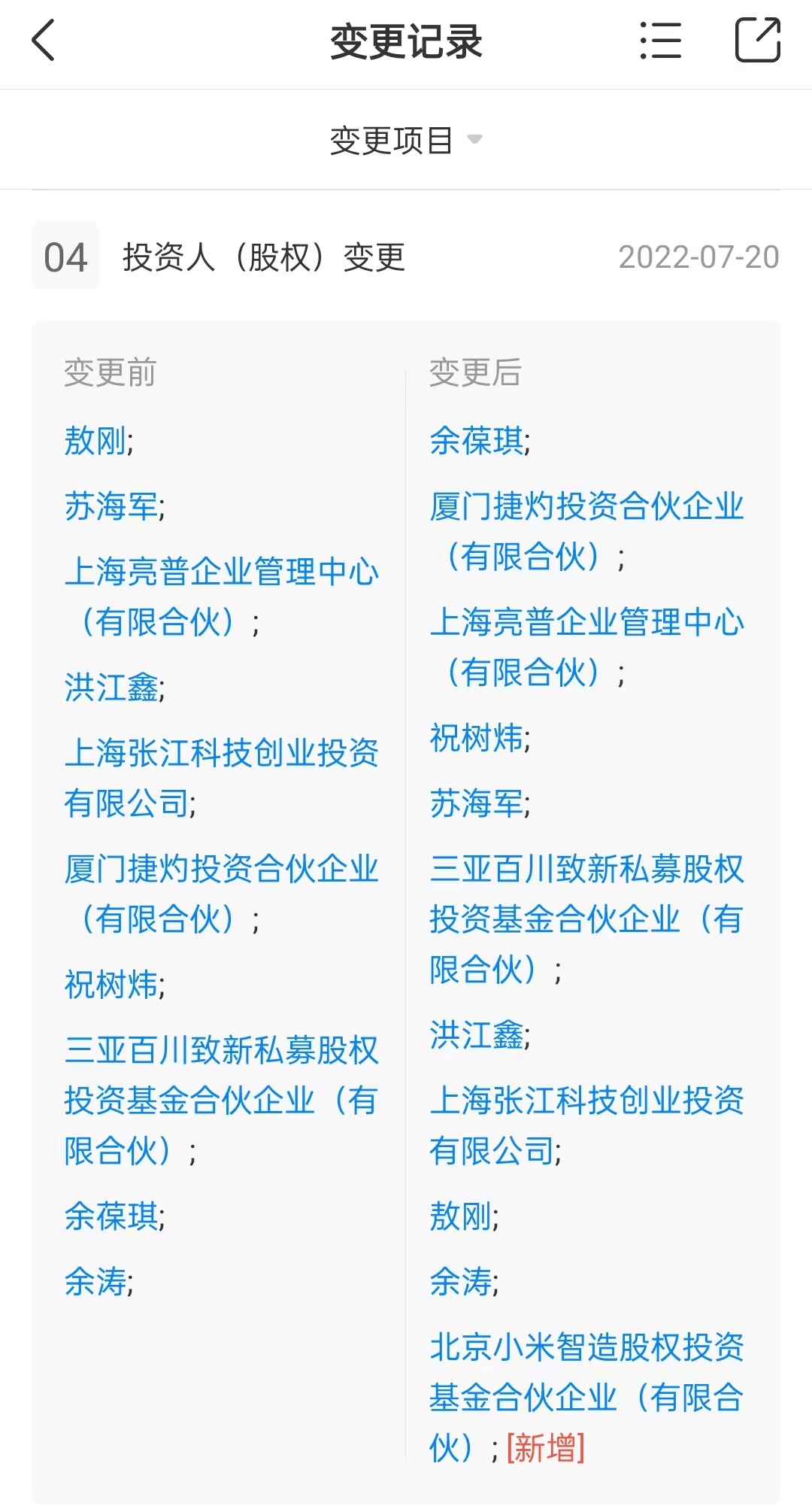Open 三亚百川致新私募股权投资基金 under 变更后
812x1512 pixels.
pos(586,919)
